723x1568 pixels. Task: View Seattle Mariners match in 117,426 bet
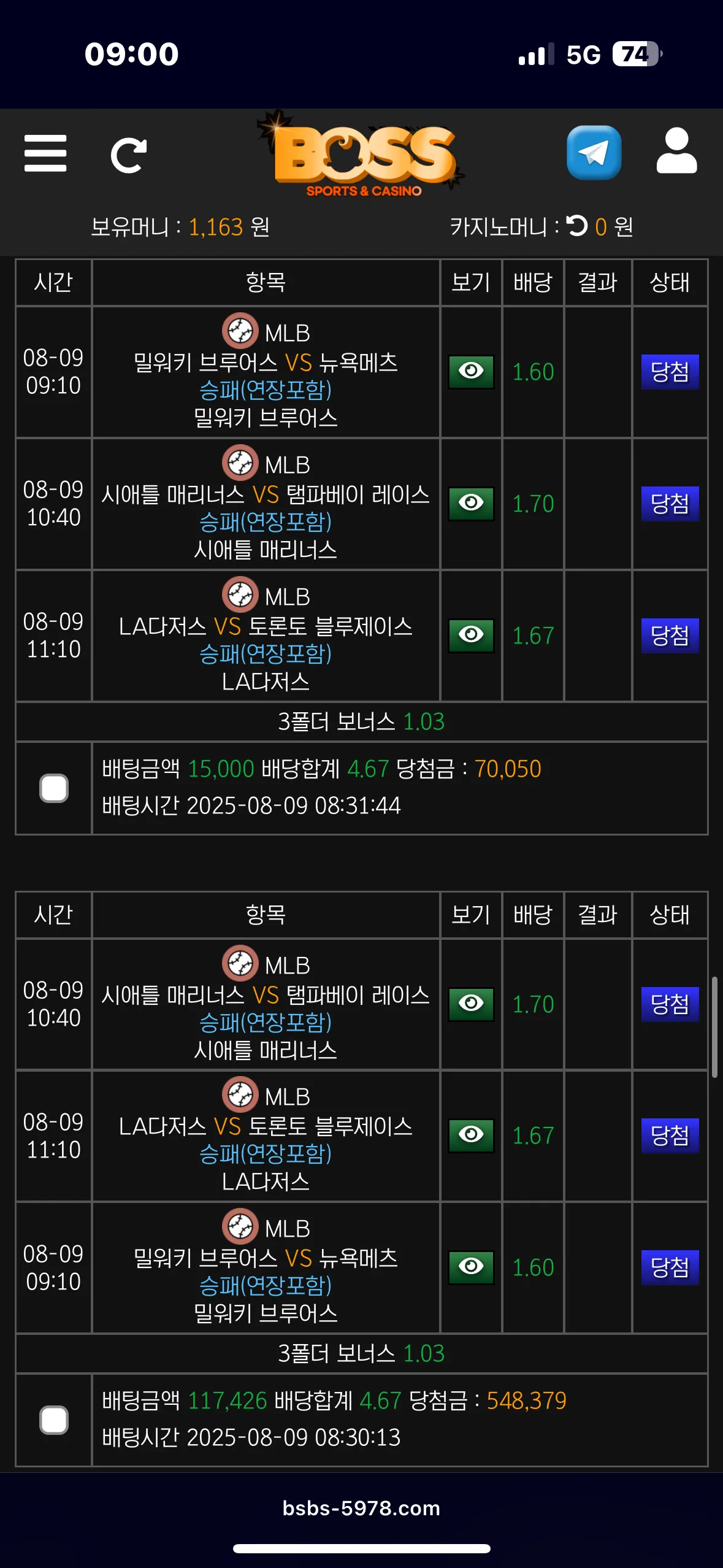pyautogui.click(x=471, y=1004)
